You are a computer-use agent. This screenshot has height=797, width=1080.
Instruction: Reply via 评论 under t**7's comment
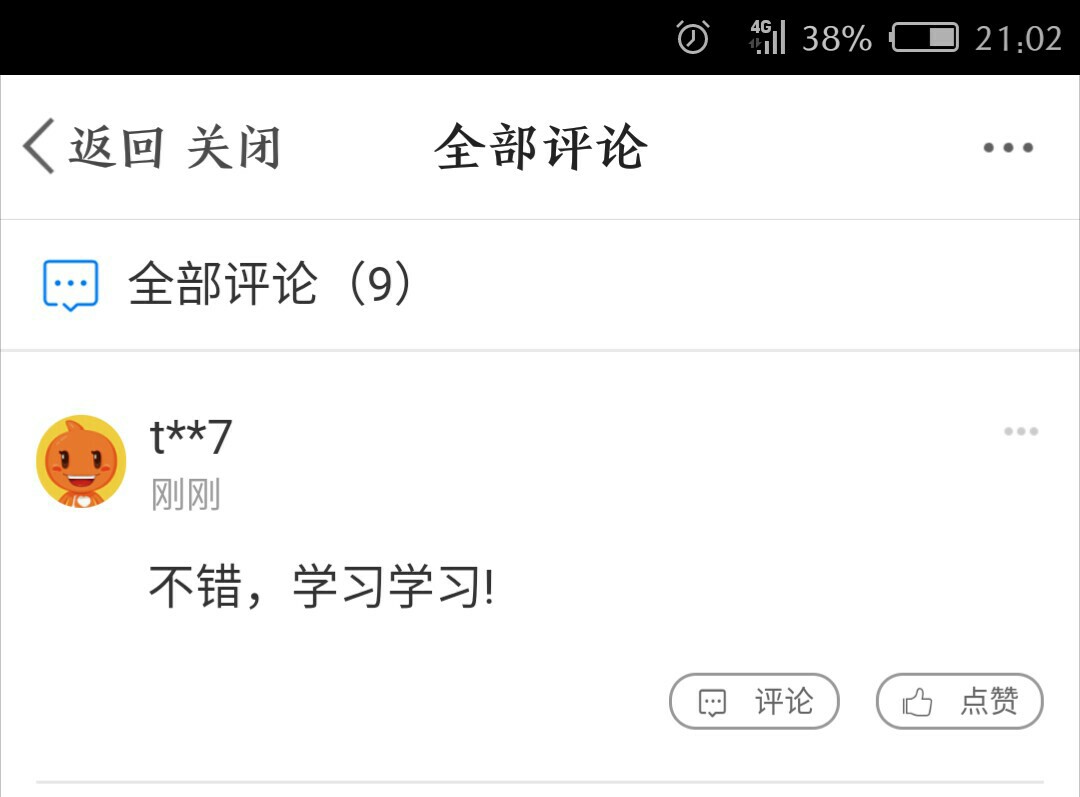[754, 701]
